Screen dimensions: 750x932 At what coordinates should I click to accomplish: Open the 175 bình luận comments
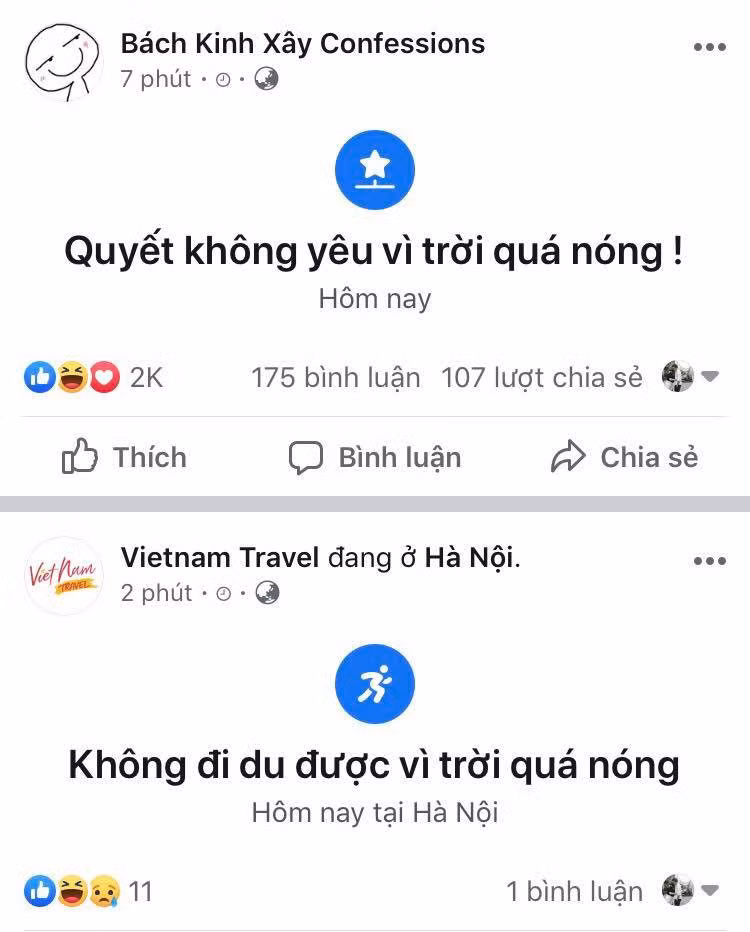coord(335,378)
